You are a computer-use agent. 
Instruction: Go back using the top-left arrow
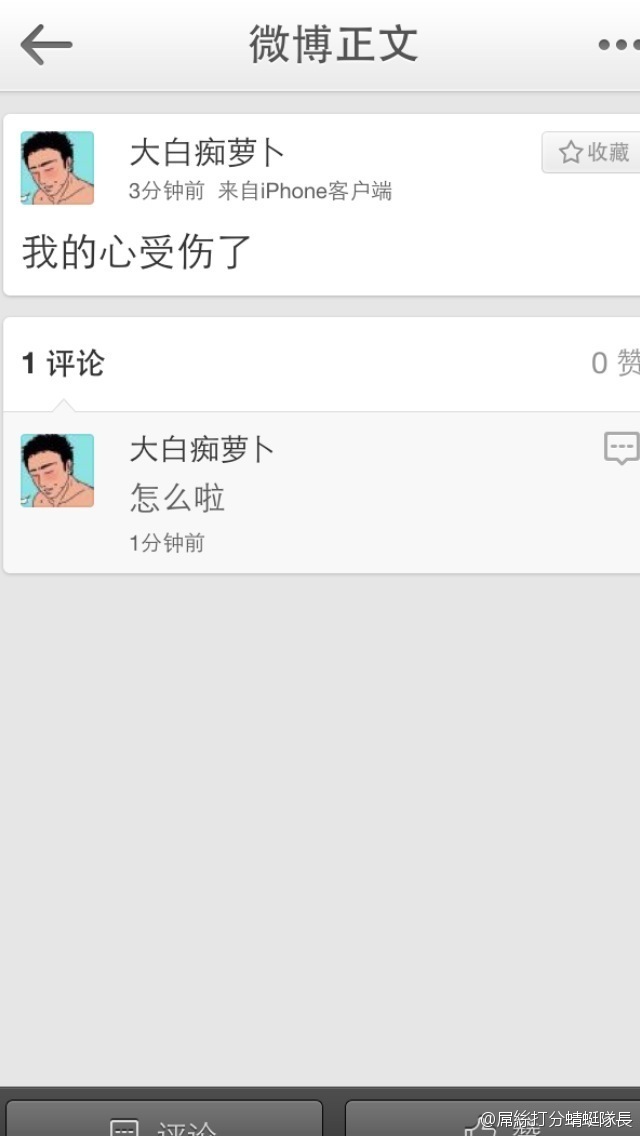46,45
